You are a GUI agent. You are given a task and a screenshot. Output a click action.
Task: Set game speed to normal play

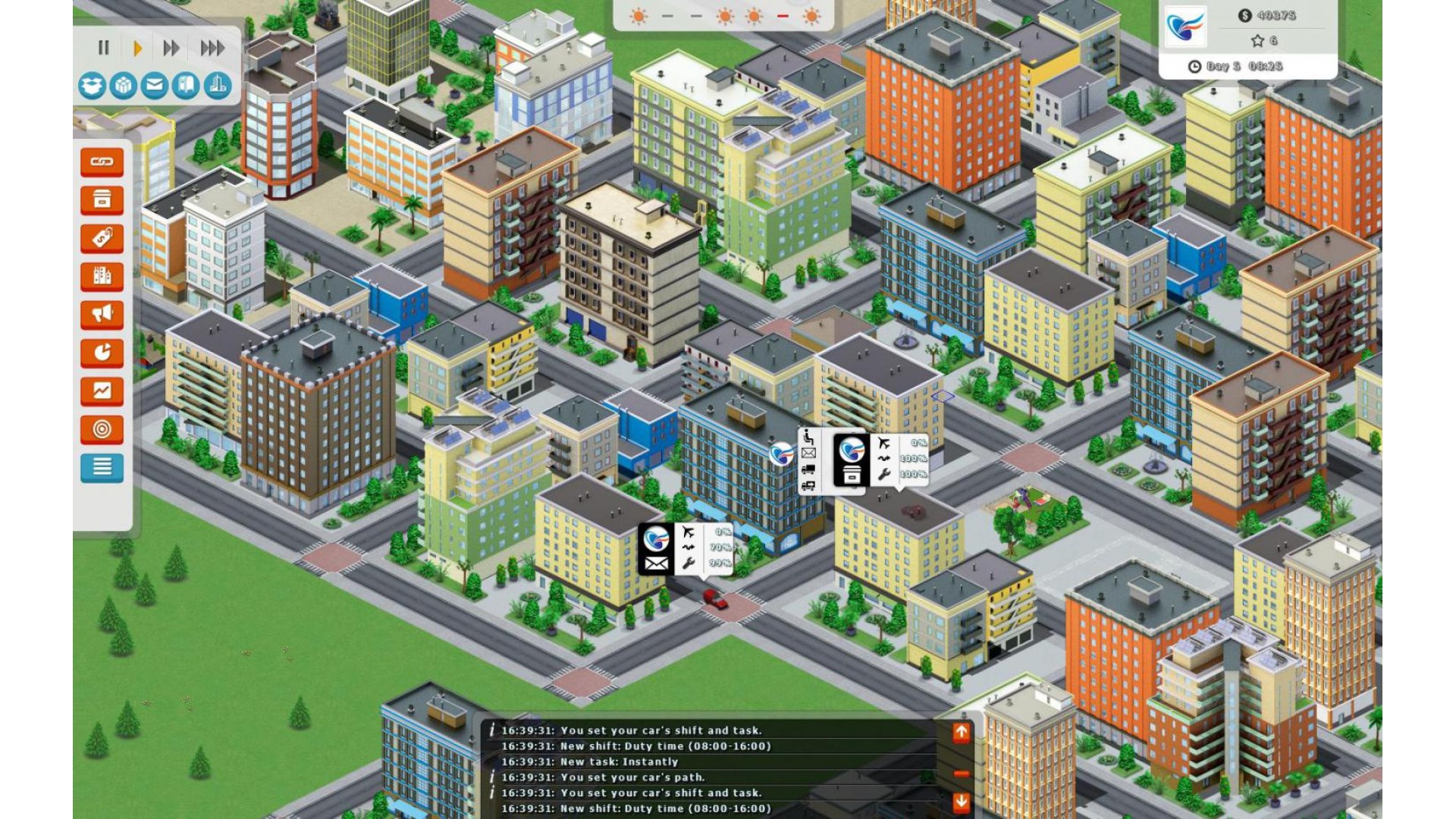137,48
